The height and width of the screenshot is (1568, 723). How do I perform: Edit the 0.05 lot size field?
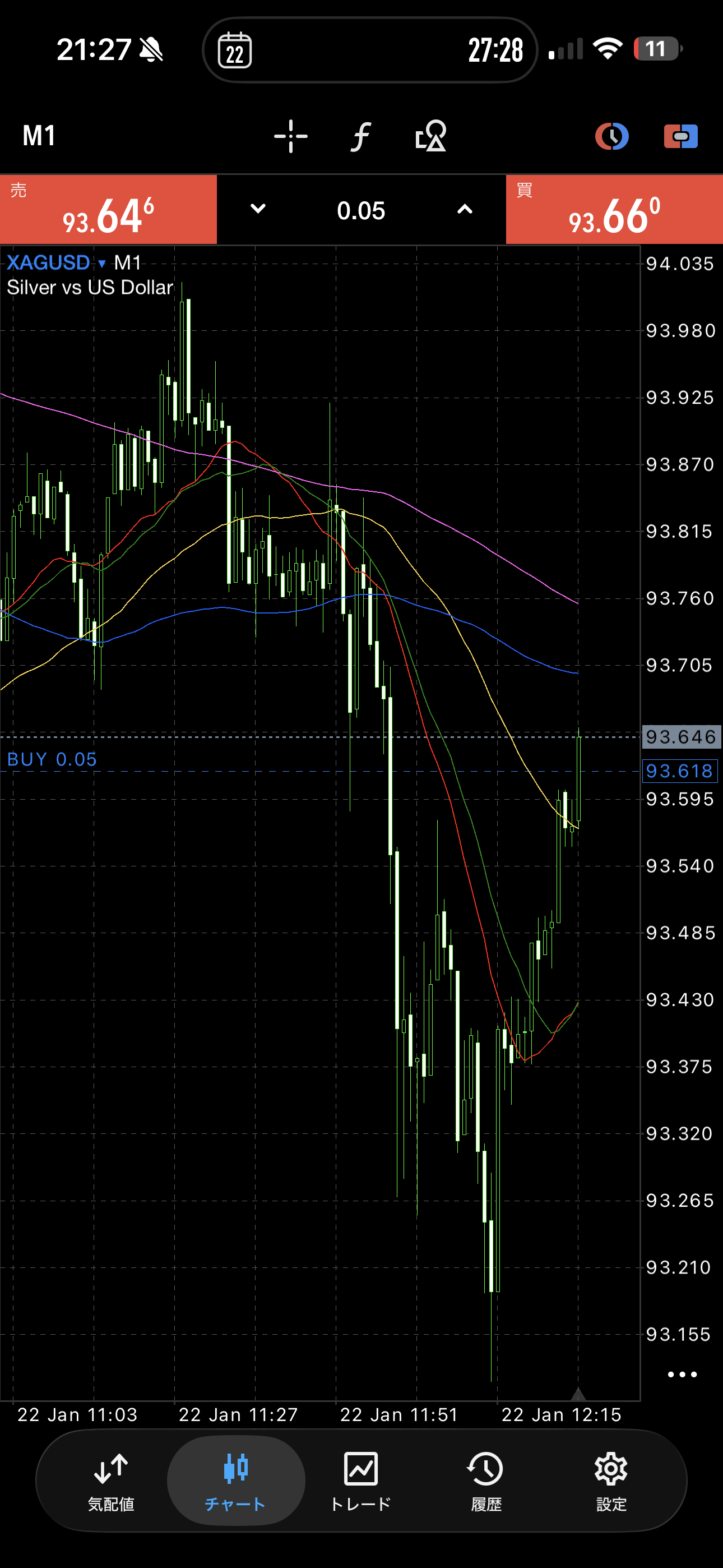click(361, 211)
